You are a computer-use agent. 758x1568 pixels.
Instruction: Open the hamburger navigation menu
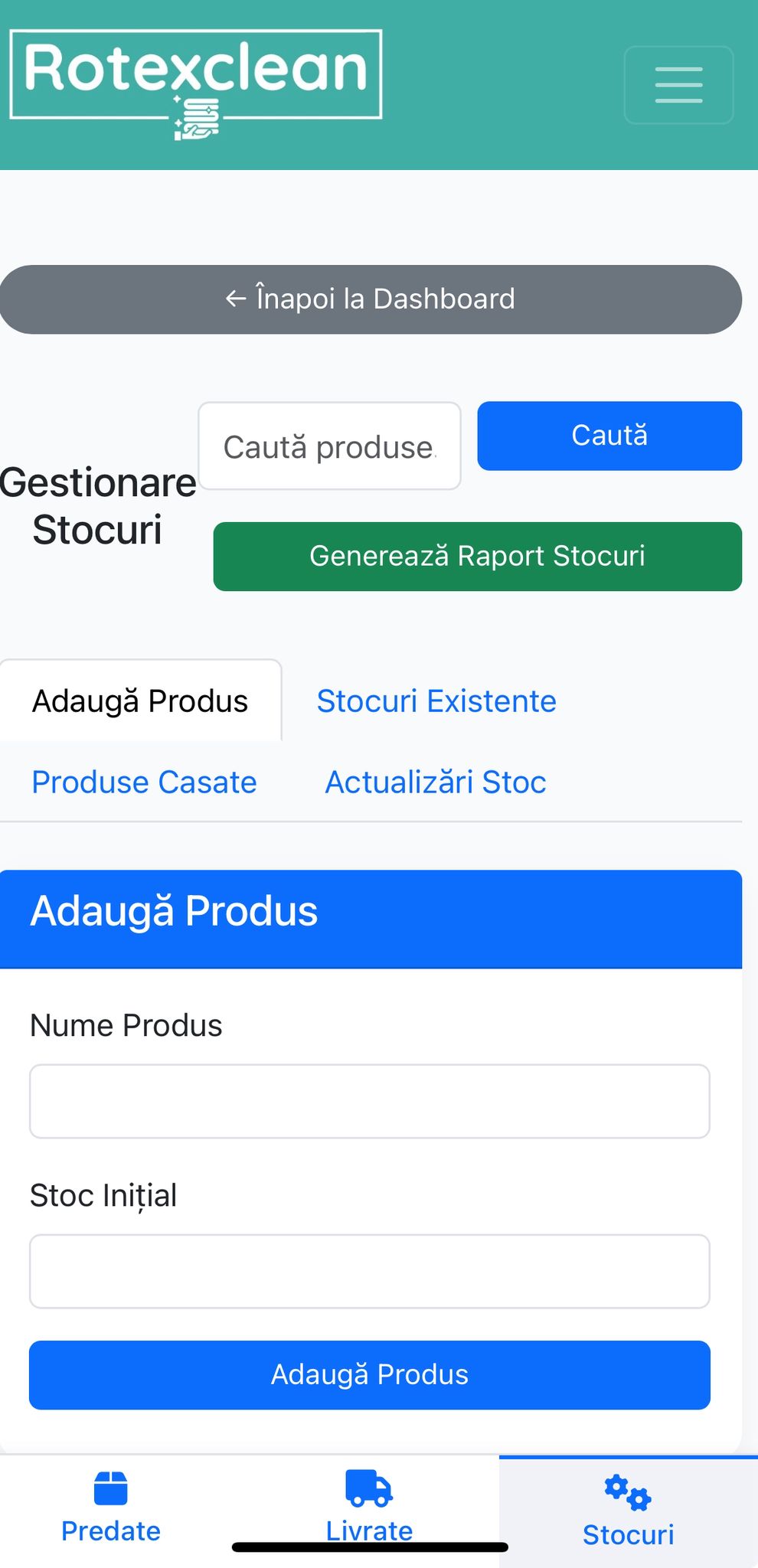click(x=678, y=85)
